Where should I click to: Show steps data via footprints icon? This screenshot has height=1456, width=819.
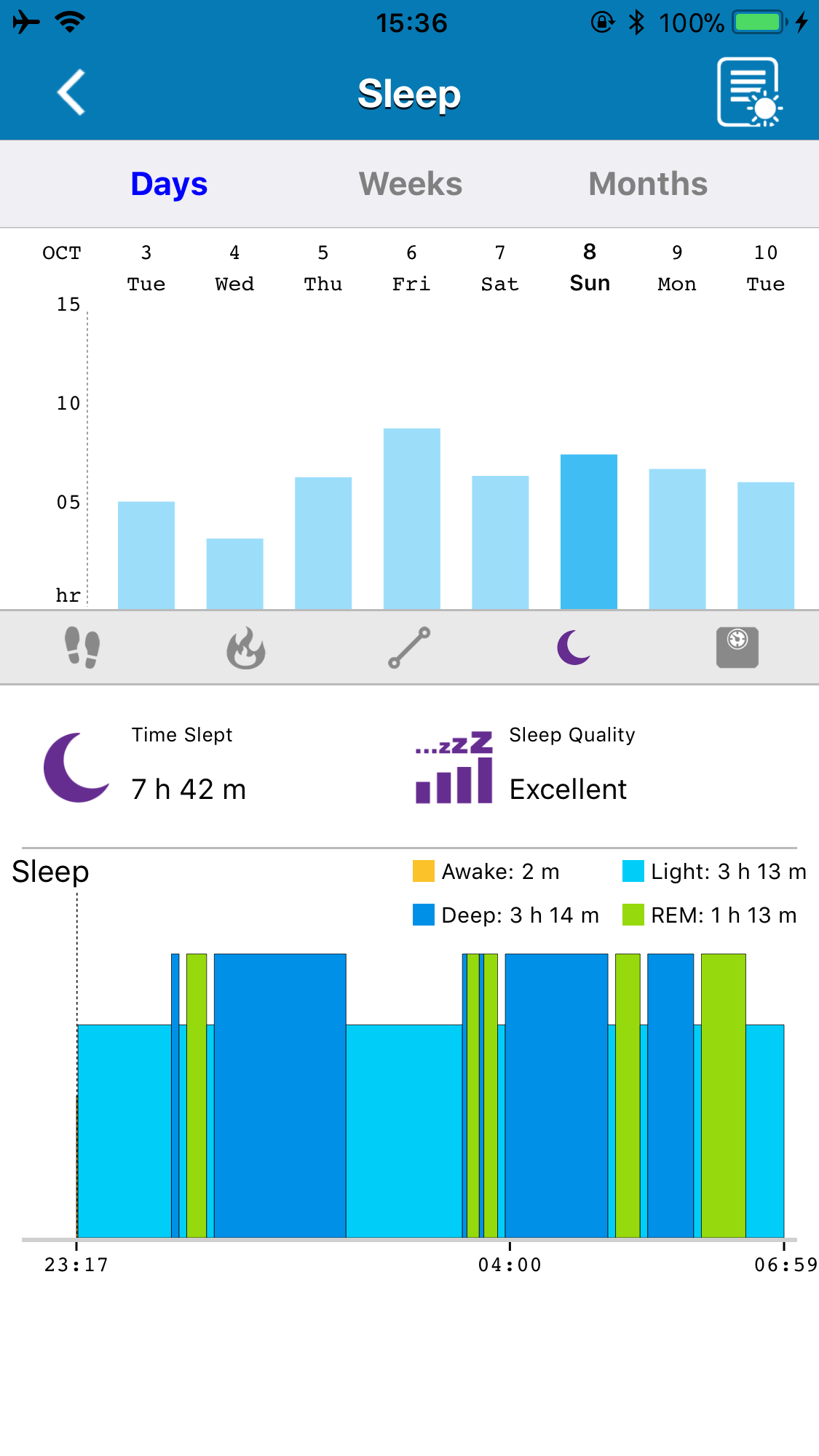82,648
